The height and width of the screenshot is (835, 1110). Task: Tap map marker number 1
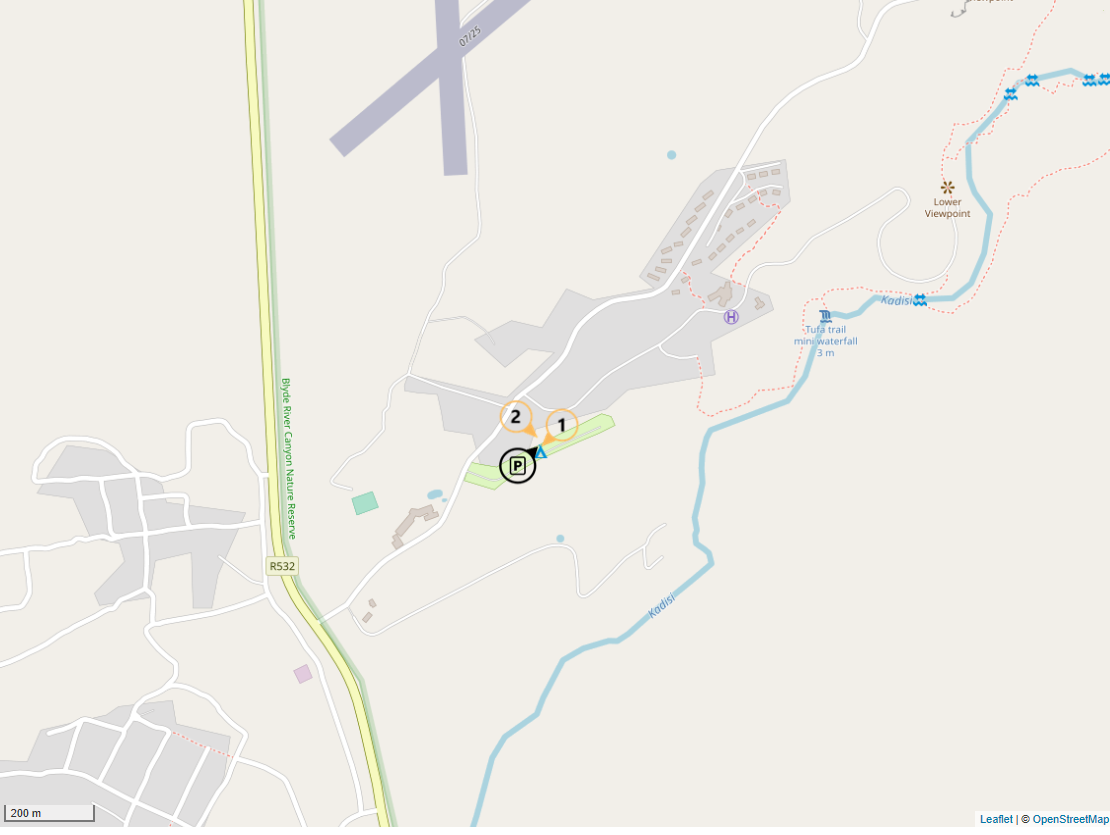click(x=561, y=425)
